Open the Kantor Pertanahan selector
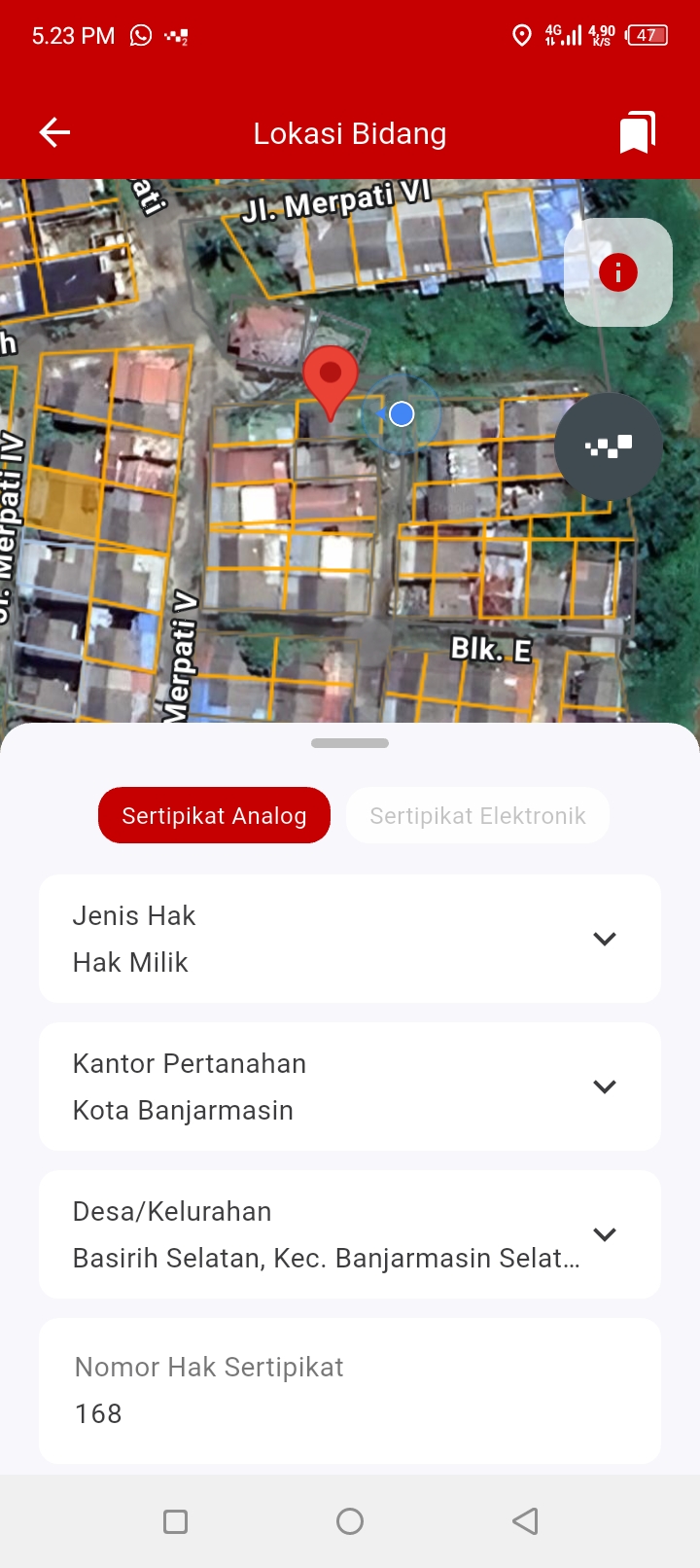The width and height of the screenshot is (700, 1568). point(604,1087)
